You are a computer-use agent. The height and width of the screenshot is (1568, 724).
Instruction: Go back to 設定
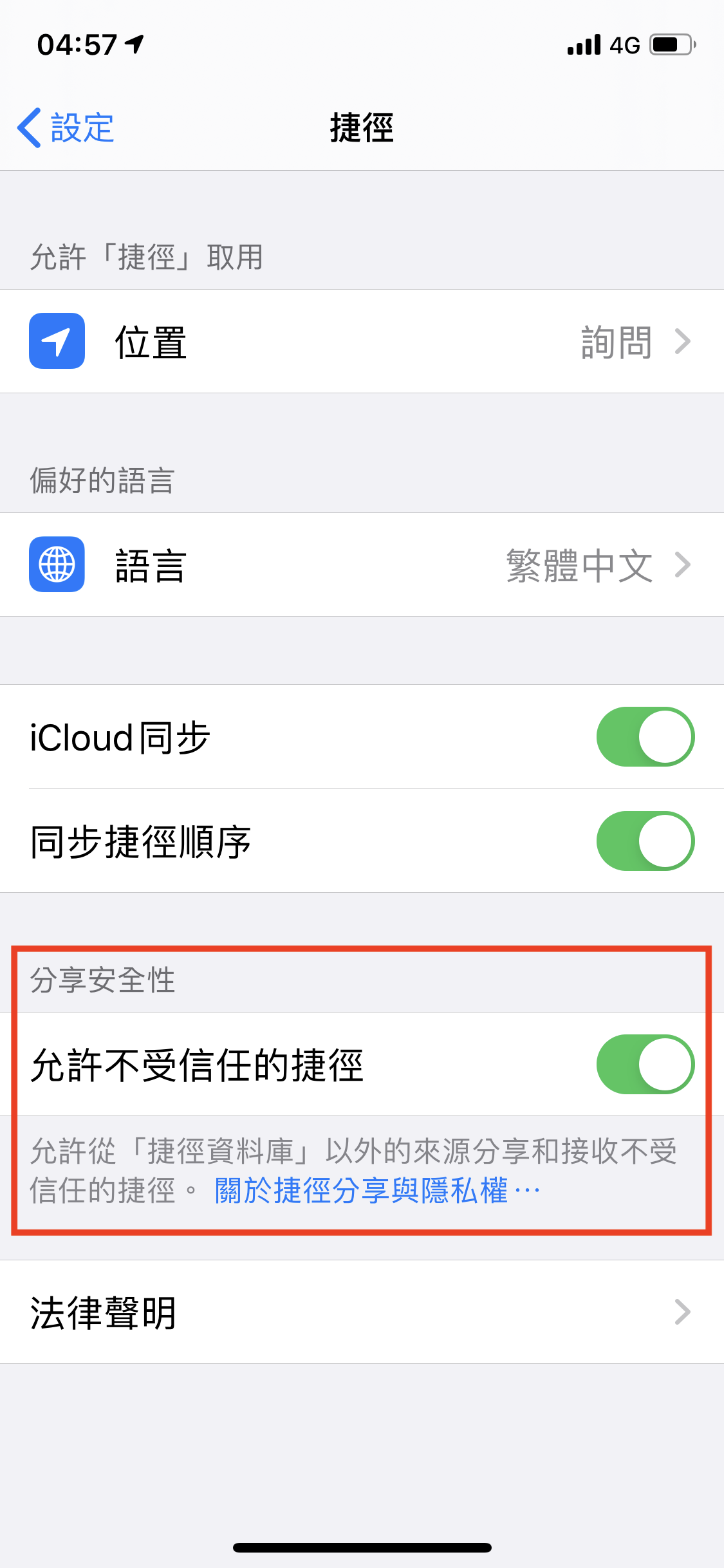[x=66, y=127]
